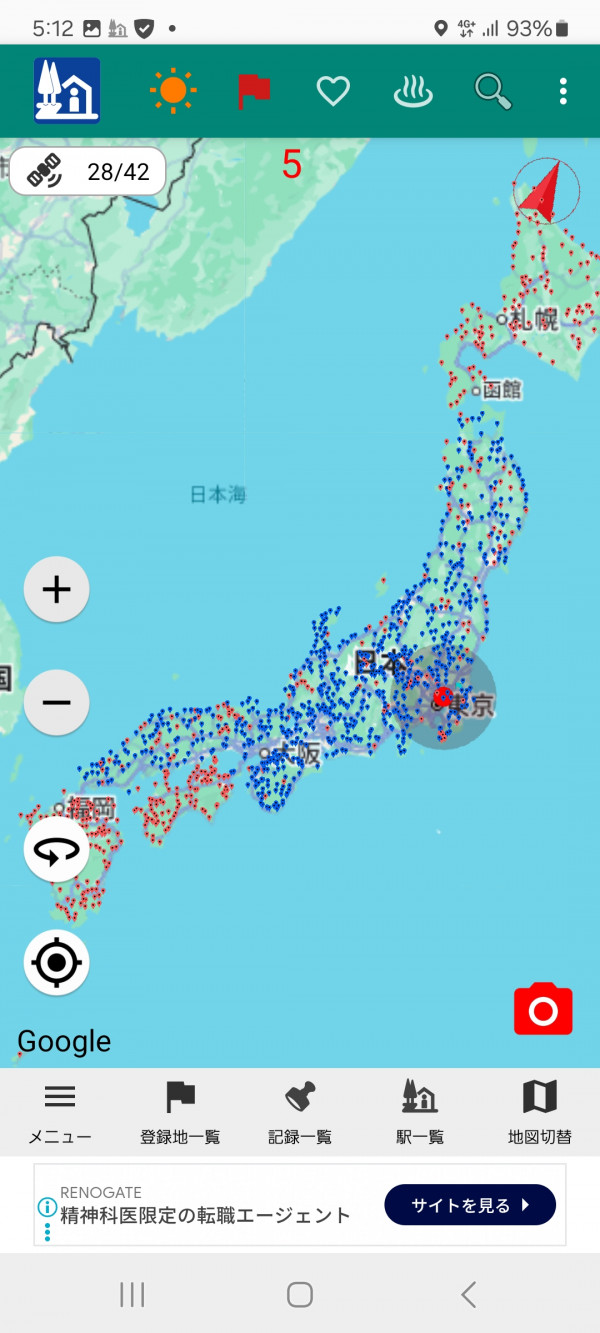This screenshot has height=1333, width=600.
Task: Zoom in with the plus button
Action: point(57,590)
